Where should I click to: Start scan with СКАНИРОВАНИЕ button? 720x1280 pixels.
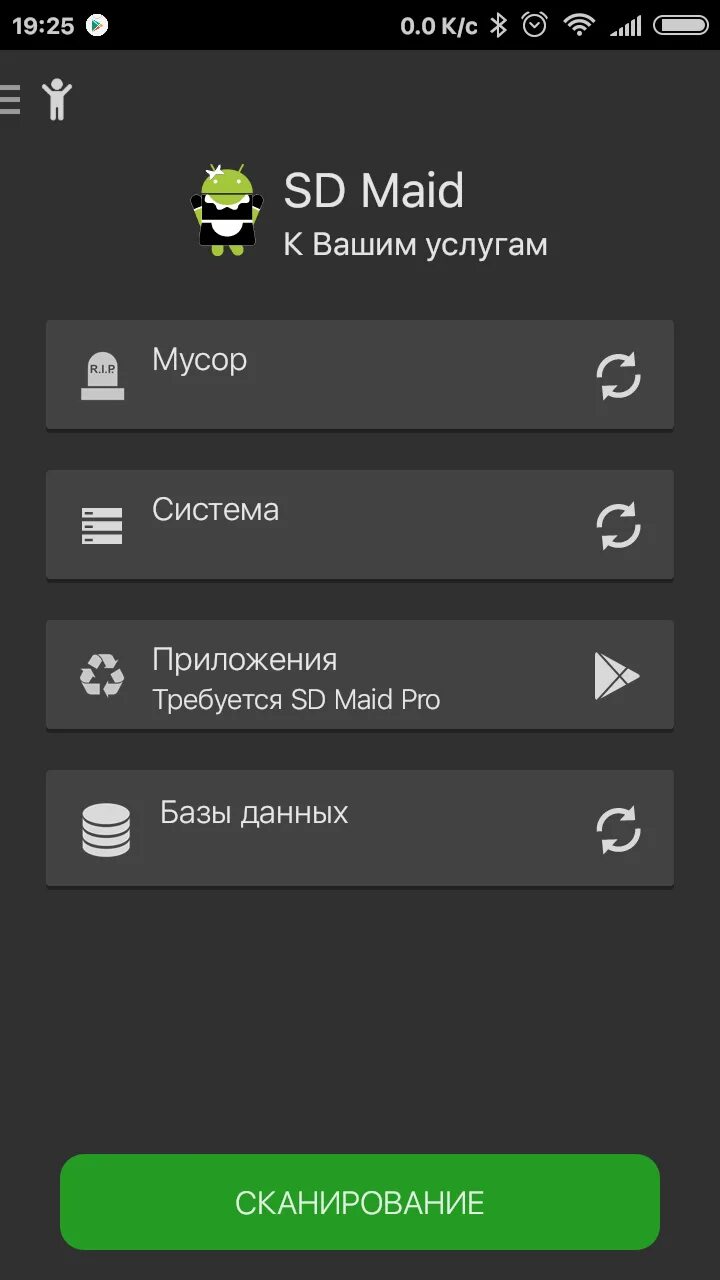pos(360,1202)
